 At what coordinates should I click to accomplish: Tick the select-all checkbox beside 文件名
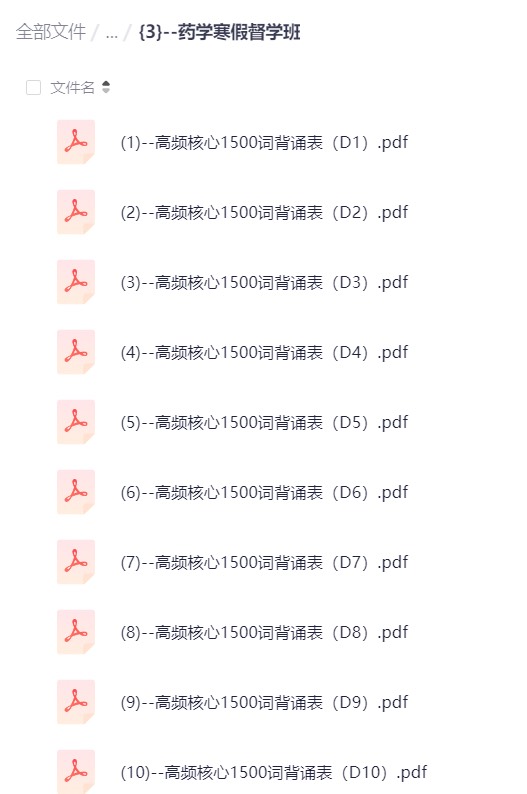[33, 88]
